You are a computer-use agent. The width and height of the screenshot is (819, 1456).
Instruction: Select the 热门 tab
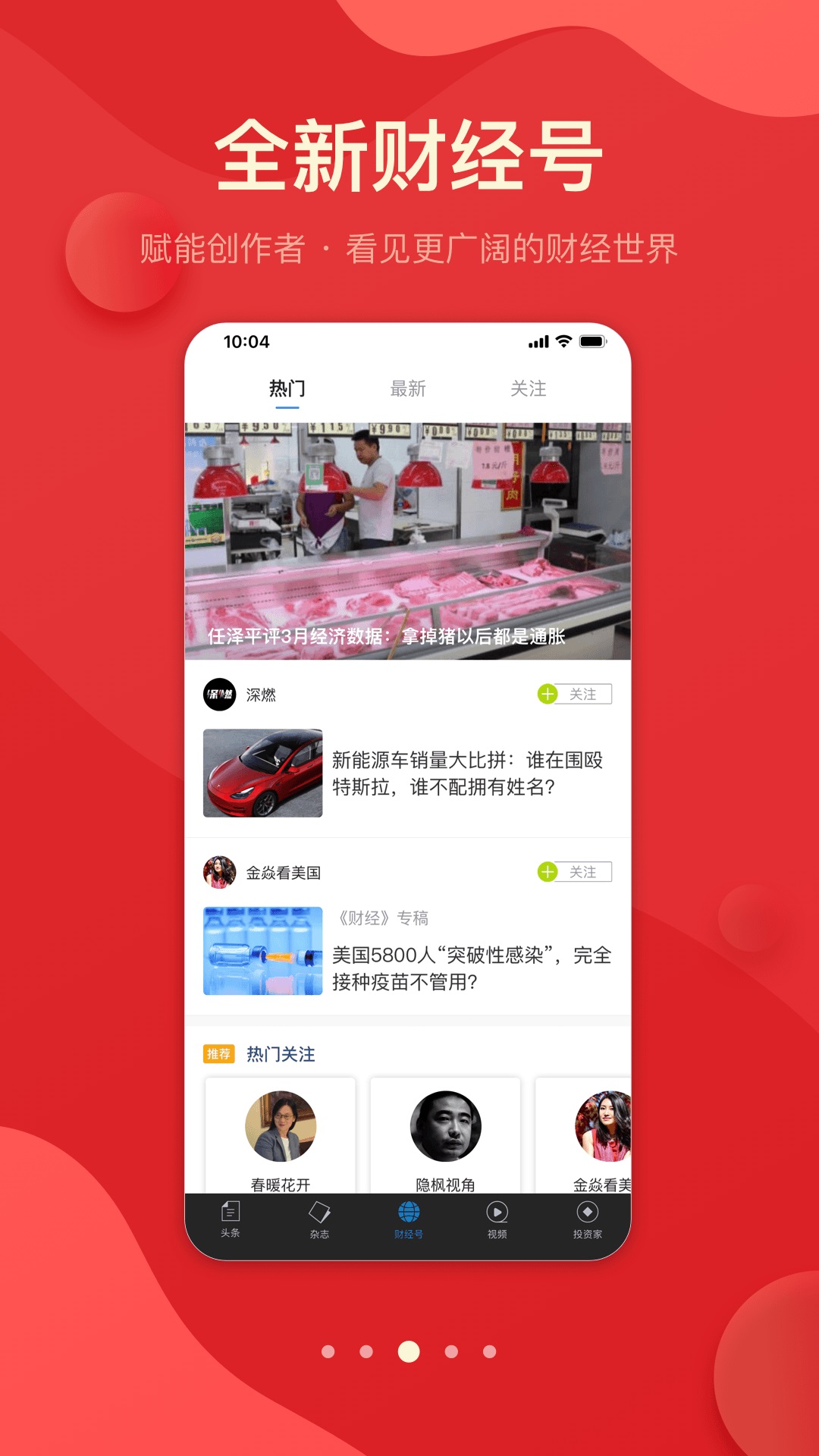tap(287, 388)
